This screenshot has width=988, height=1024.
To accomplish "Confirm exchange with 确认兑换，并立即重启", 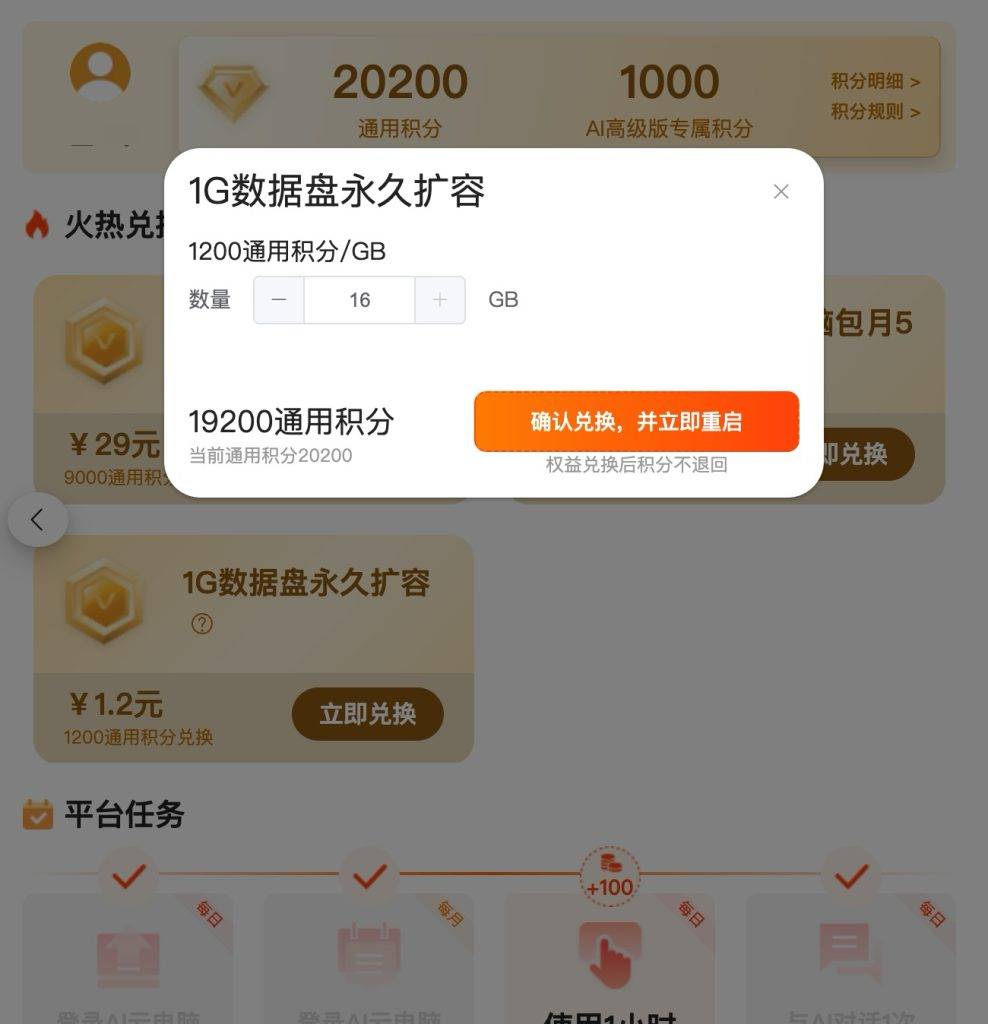I will point(636,422).
